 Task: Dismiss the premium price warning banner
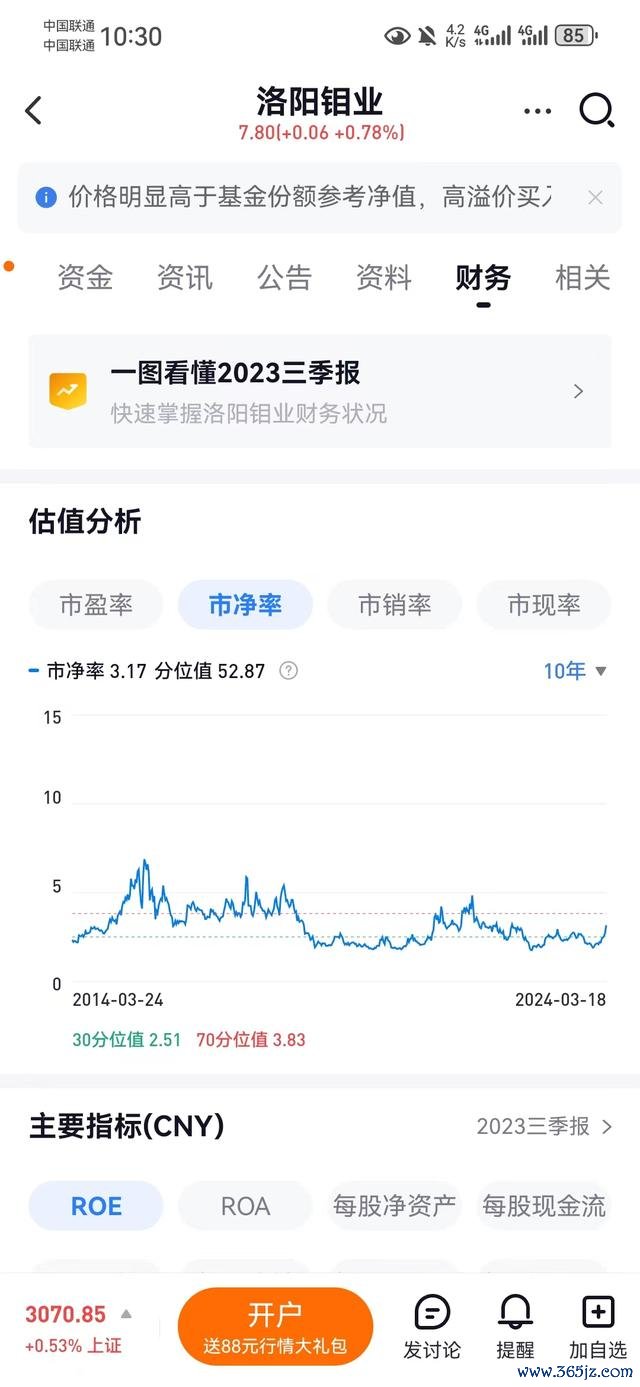pyautogui.click(x=595, y=198)
